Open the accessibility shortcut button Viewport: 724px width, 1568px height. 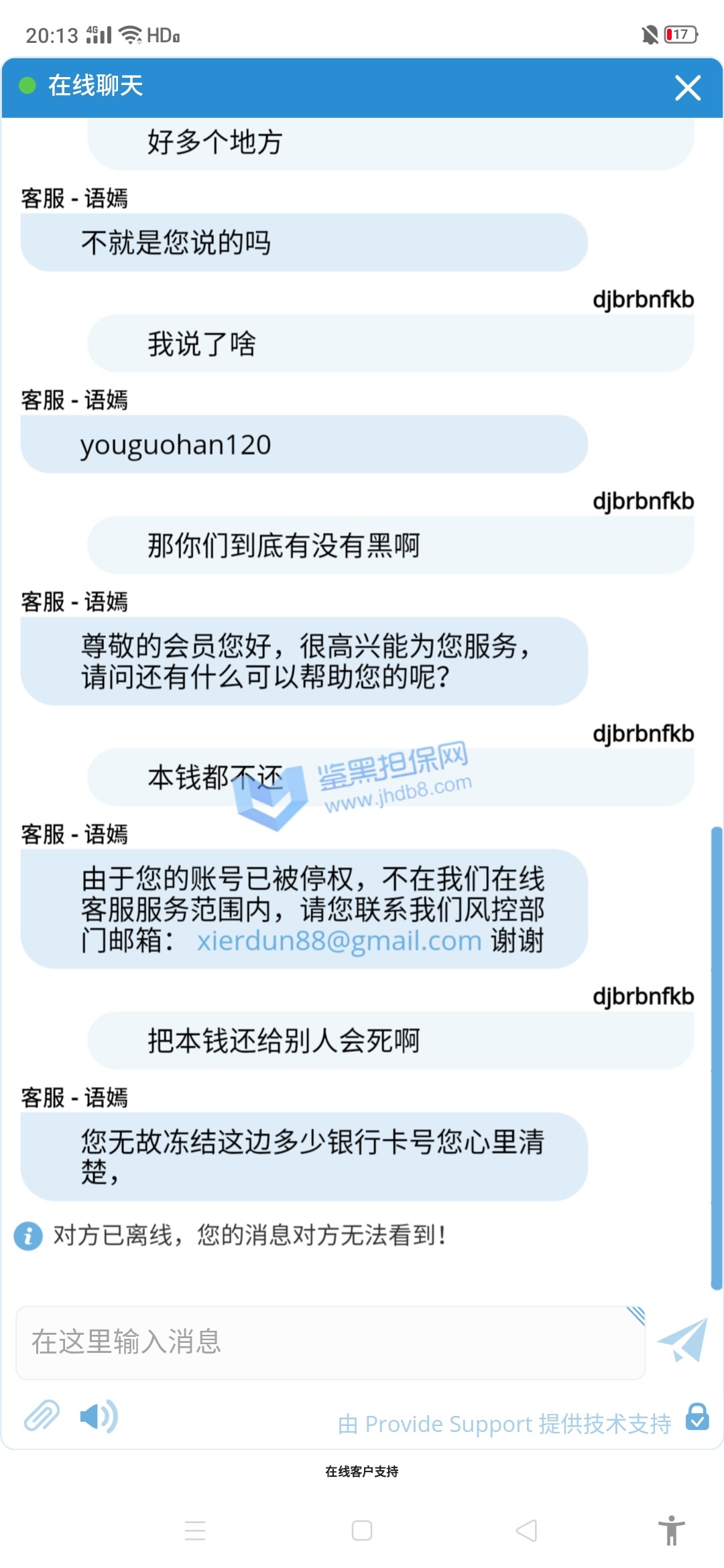click(x=671, y=1530)
